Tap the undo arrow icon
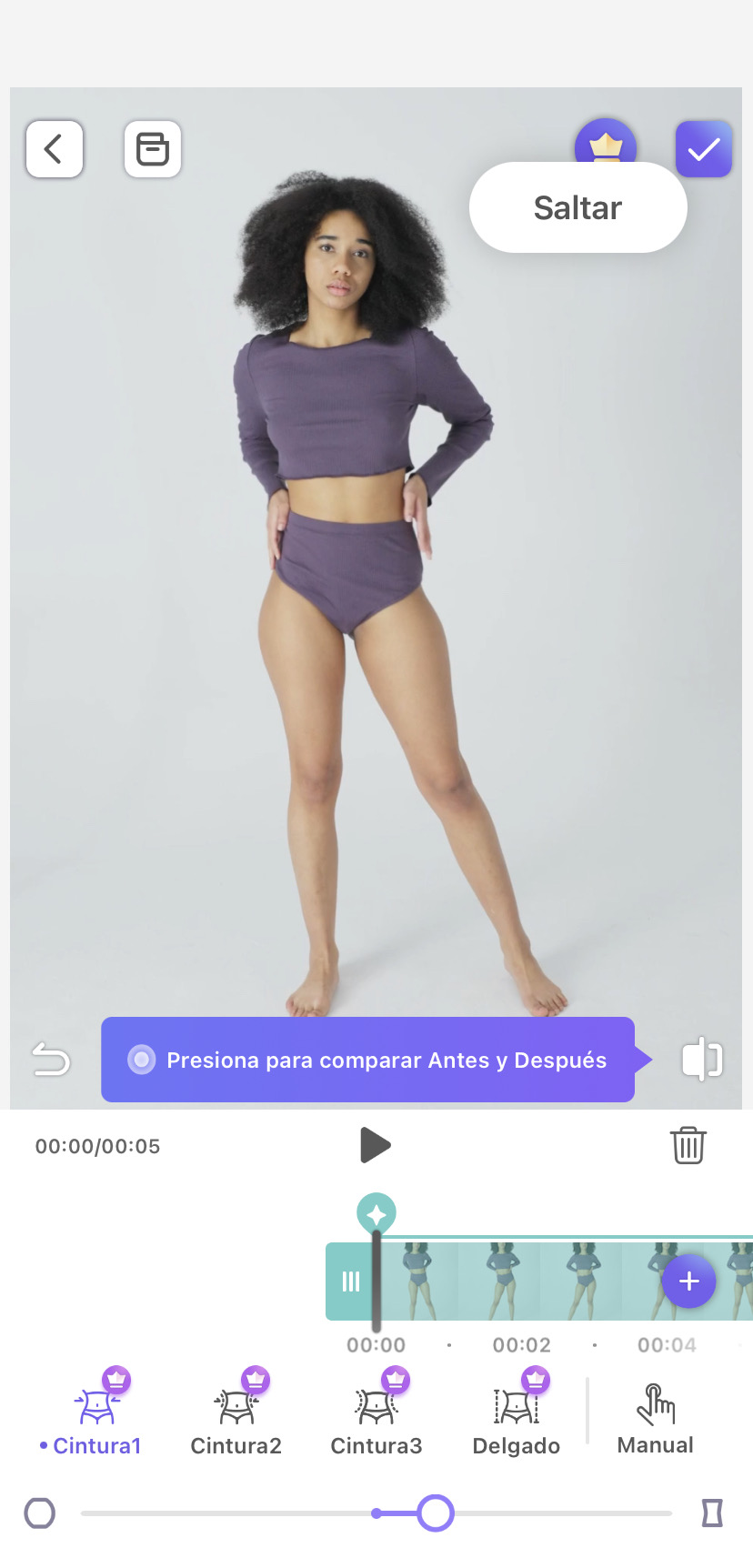This screenshot has width=753, height=1568. 50,1060
